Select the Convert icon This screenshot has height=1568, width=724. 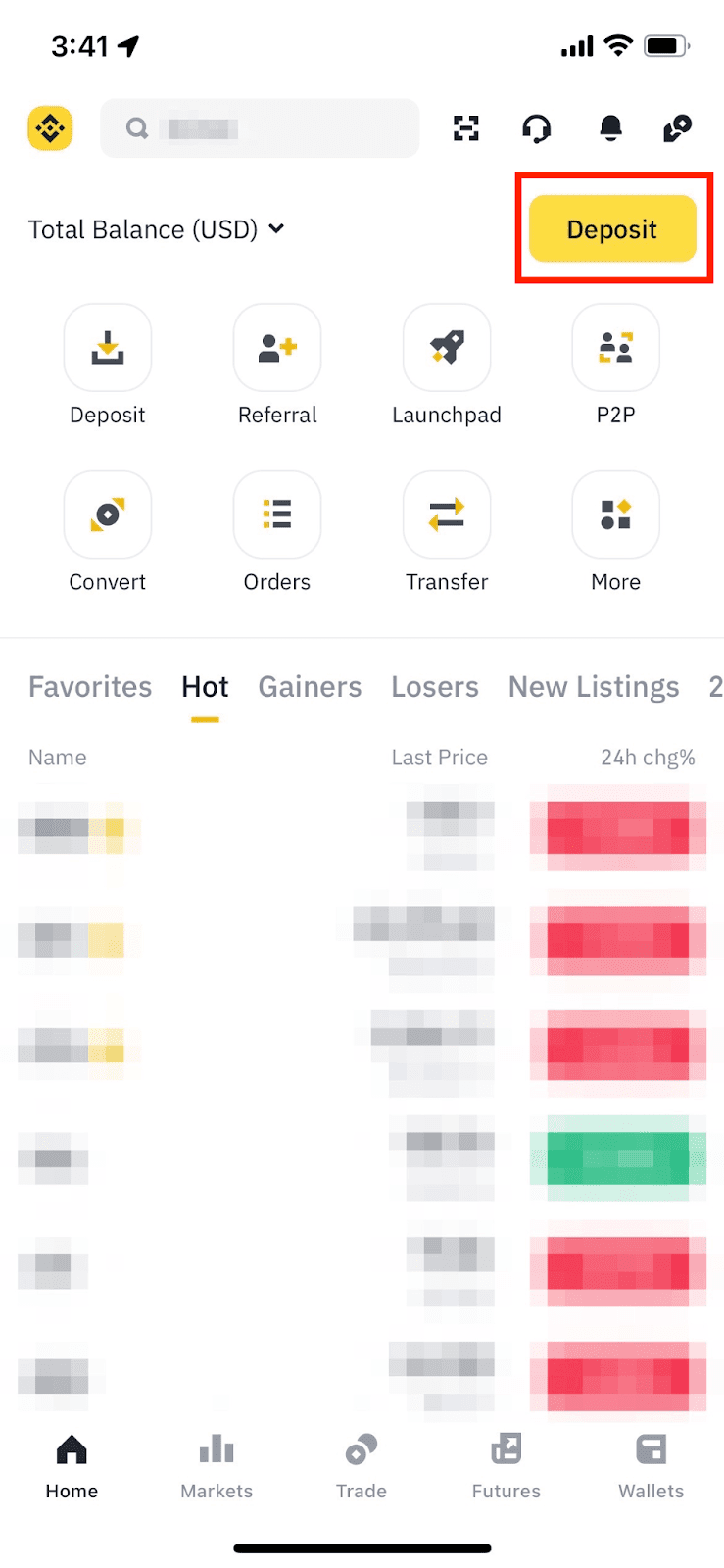pos(108,514)
